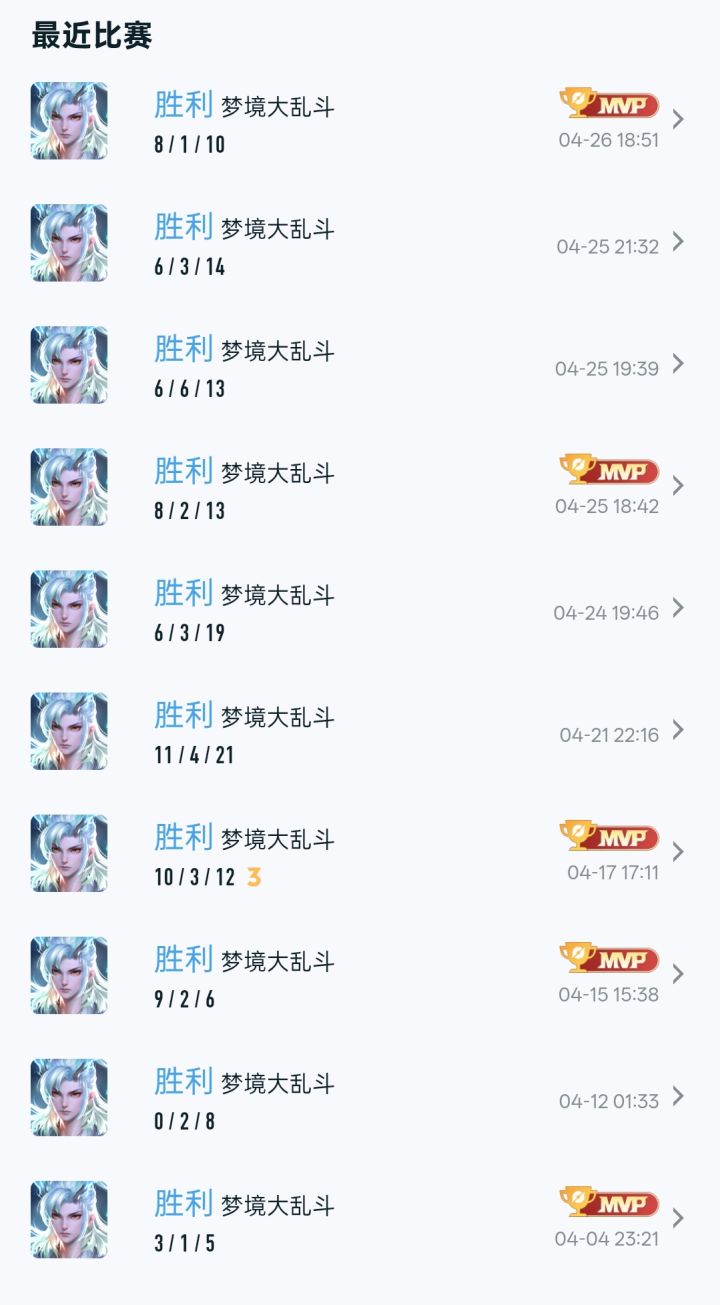
Task: Select the hero thumbnail of the 6/6/13 match
Action: [x=68, y=364]
